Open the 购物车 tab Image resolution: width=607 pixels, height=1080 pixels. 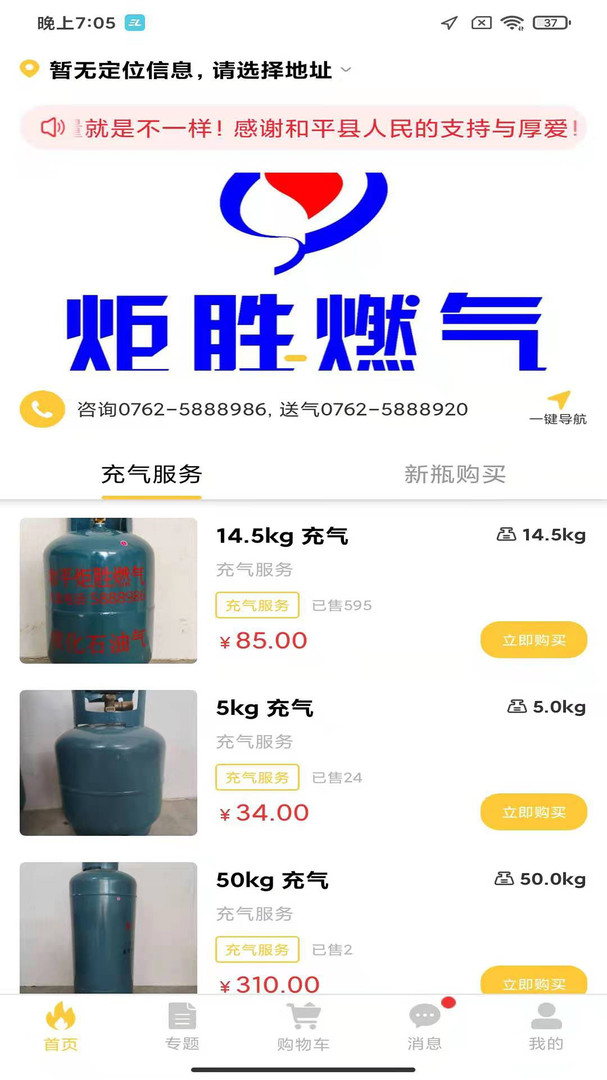[303, 1027]
